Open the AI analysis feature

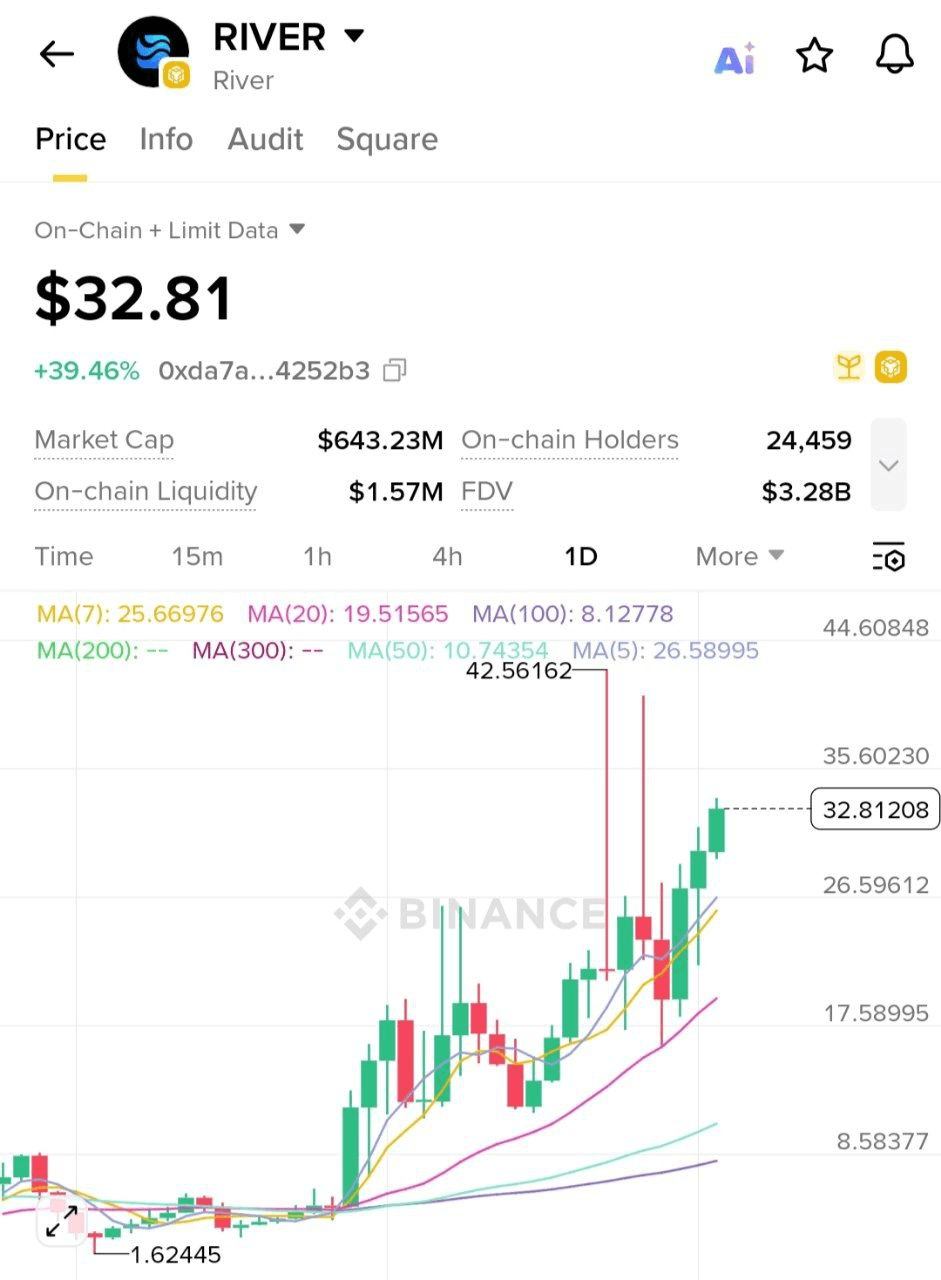coord(735,58)
